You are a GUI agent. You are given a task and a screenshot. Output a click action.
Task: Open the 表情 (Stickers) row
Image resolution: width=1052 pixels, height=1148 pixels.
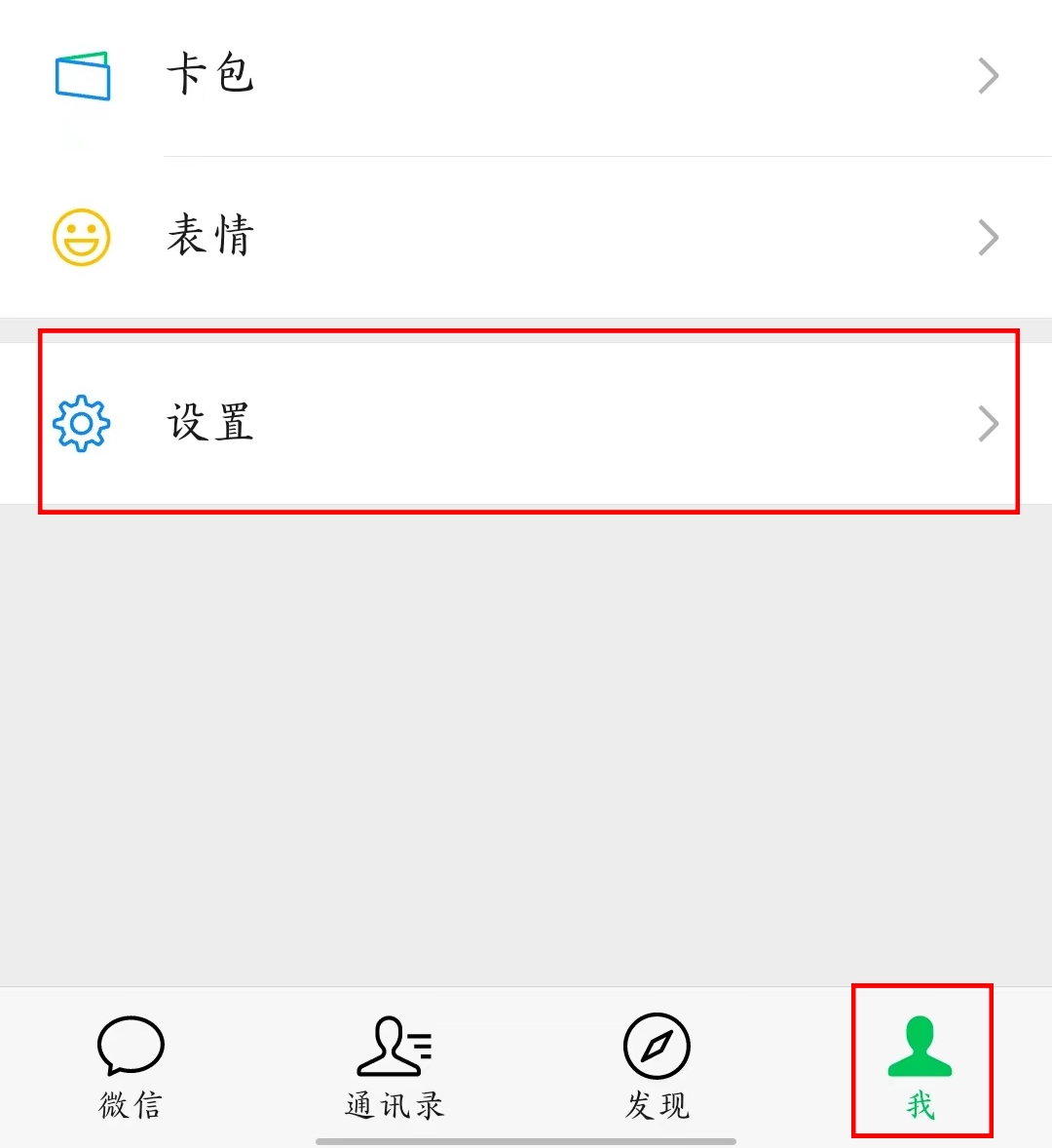[x=526, y=237]
